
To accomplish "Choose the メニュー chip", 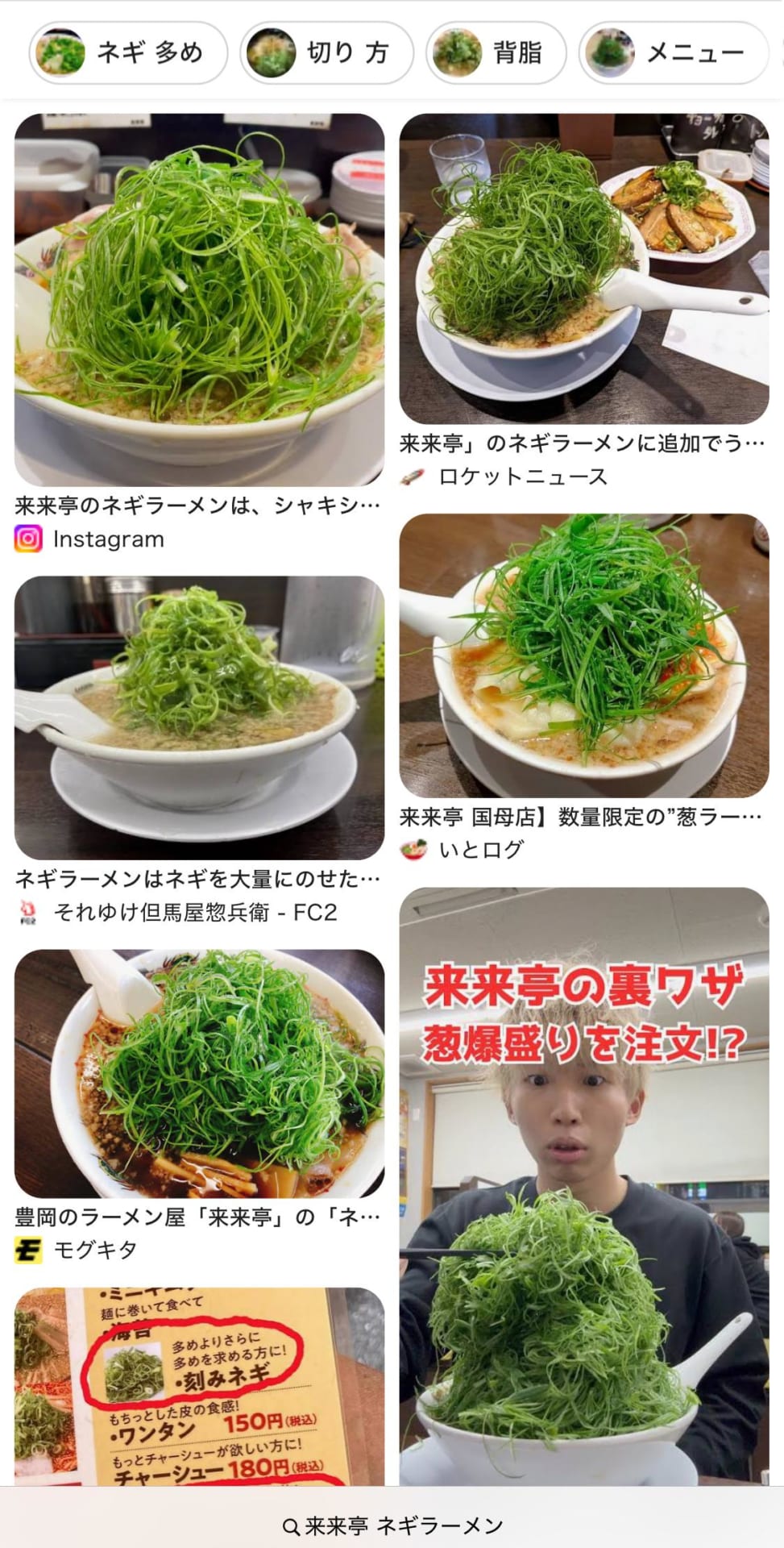I will tap(673, 53).
